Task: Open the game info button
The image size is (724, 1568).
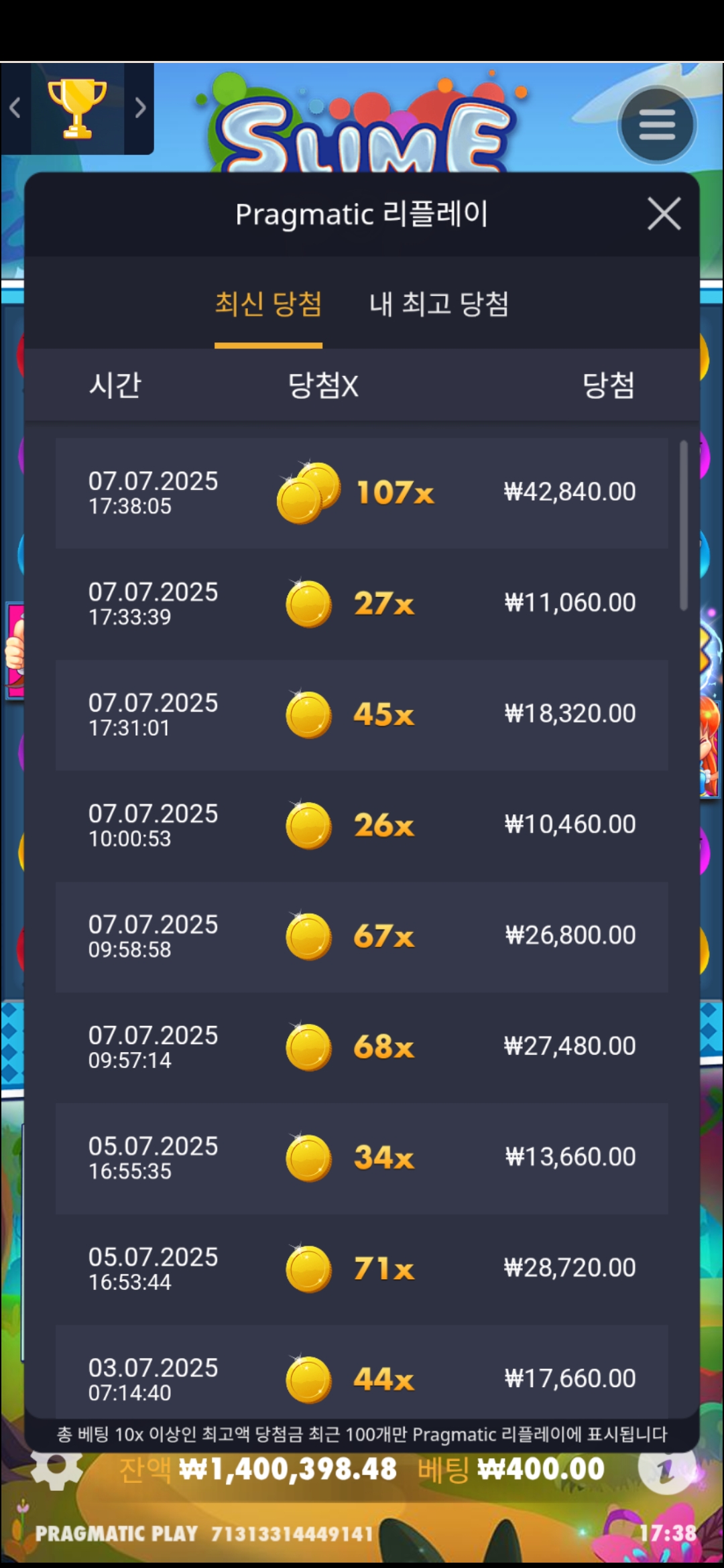Action: (665, 1470)
